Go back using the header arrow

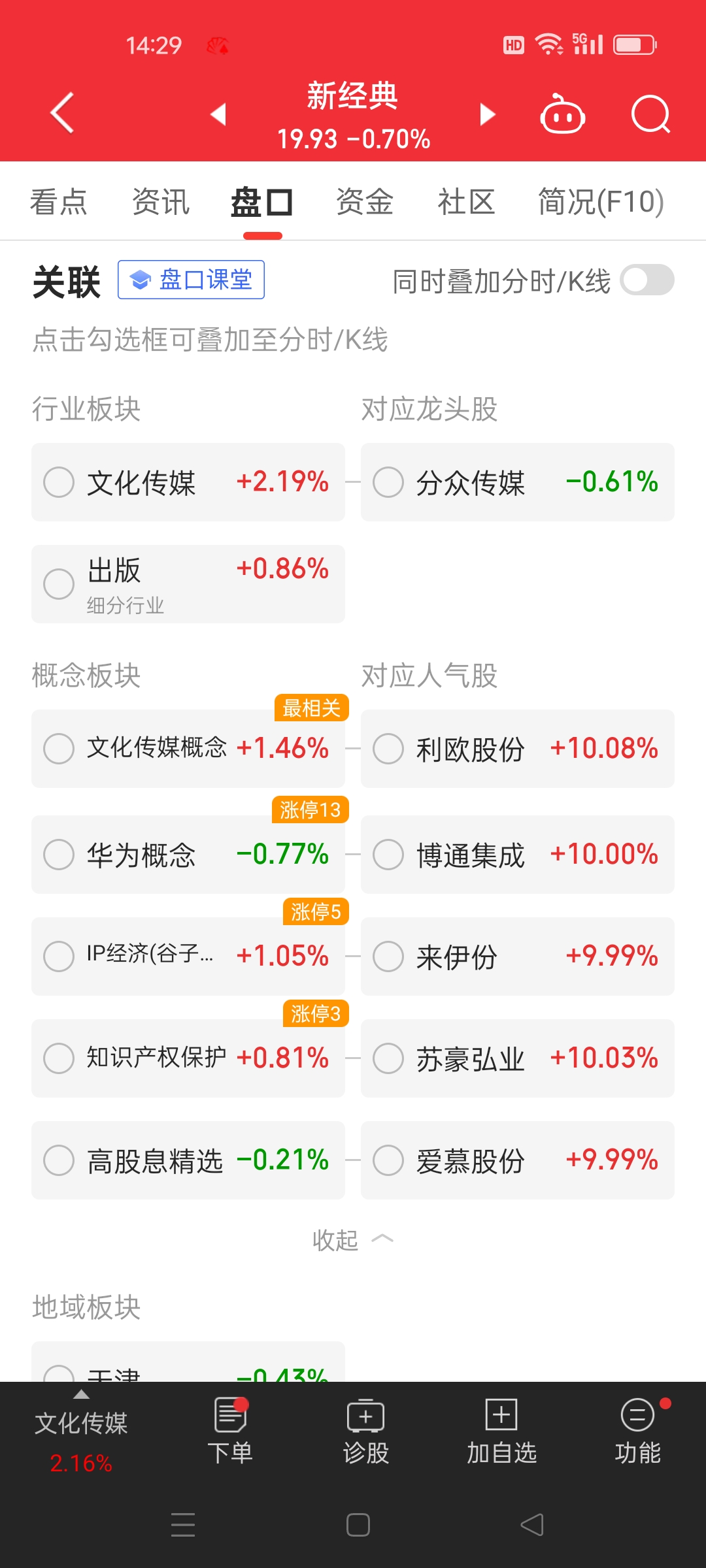tap(62, 113)
